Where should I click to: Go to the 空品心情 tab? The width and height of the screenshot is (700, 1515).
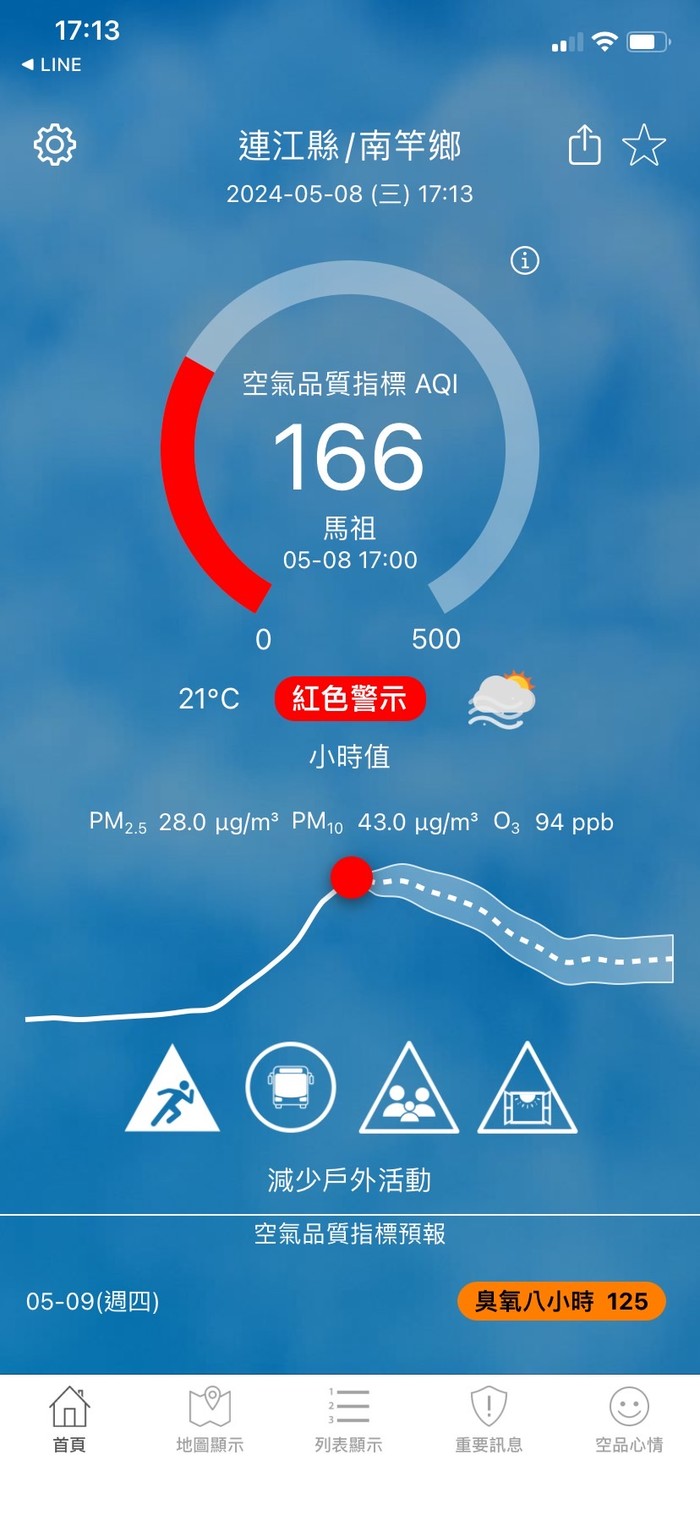point(629,1420)
